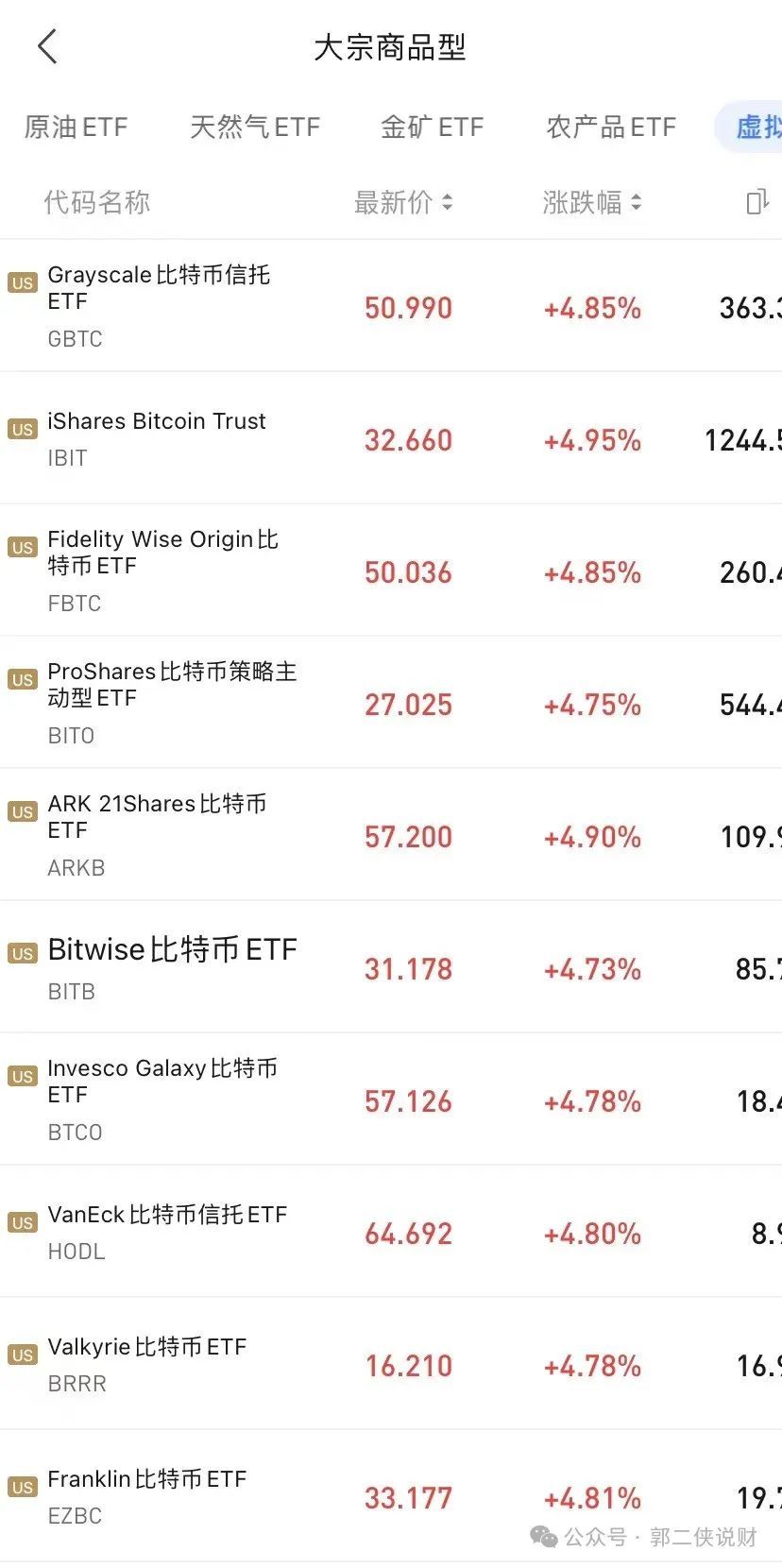Screen dimensions: 782x1568
Task: Go back using the top-left arrow
Action: tap(47, 46)
